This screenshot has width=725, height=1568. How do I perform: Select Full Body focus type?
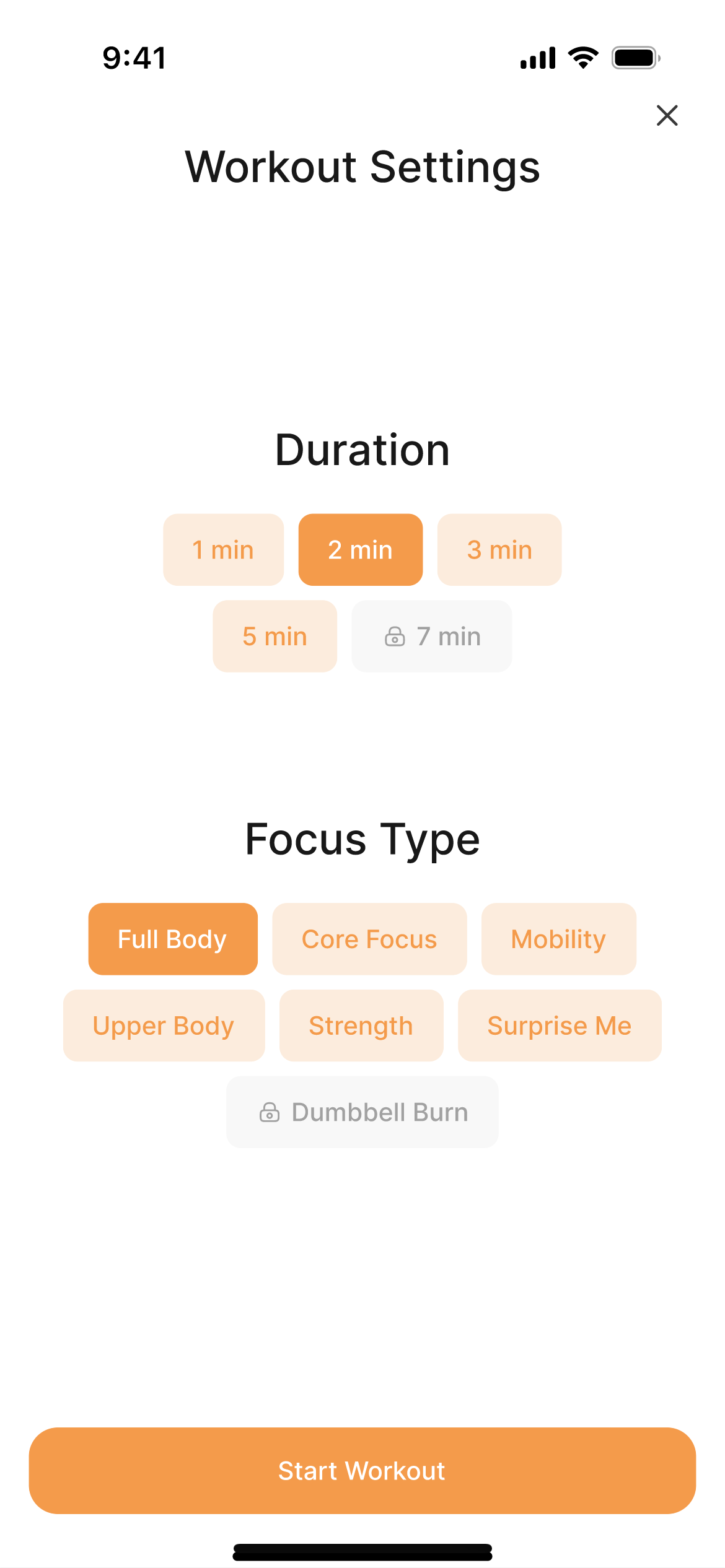point(173,939)
